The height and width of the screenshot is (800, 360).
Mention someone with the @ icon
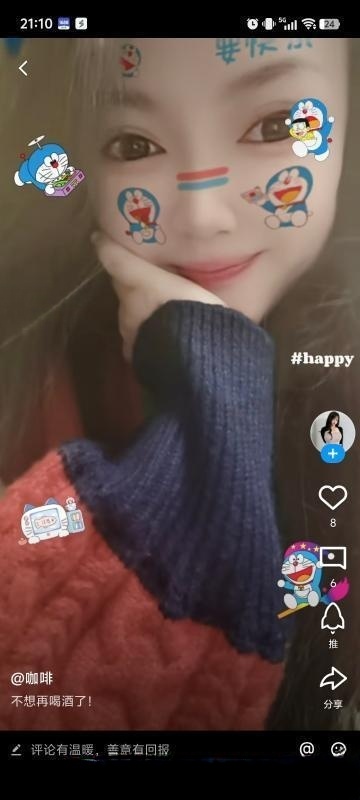tap(306, 749)
